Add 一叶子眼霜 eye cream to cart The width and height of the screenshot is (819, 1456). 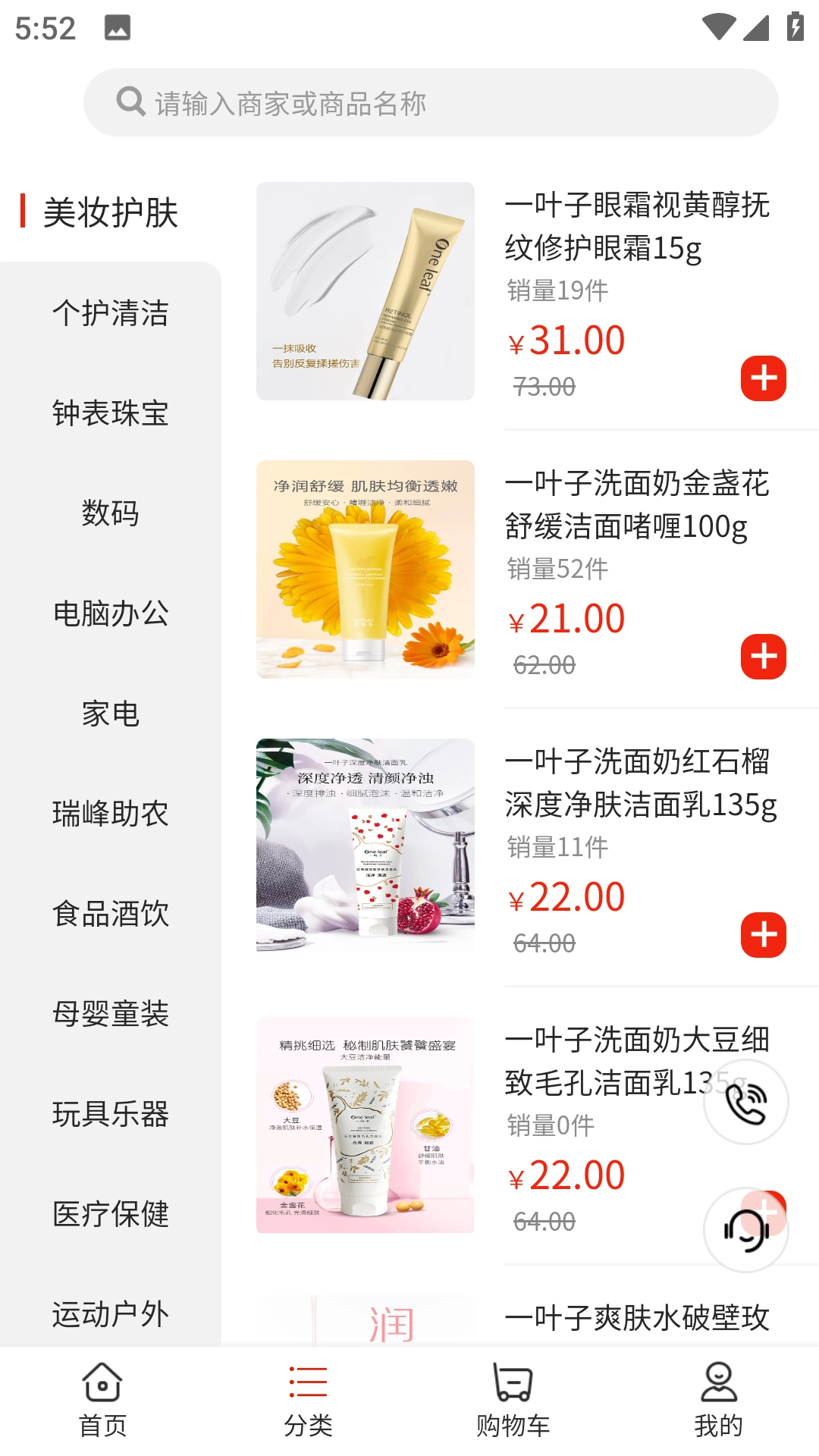(x=764, y=377)
